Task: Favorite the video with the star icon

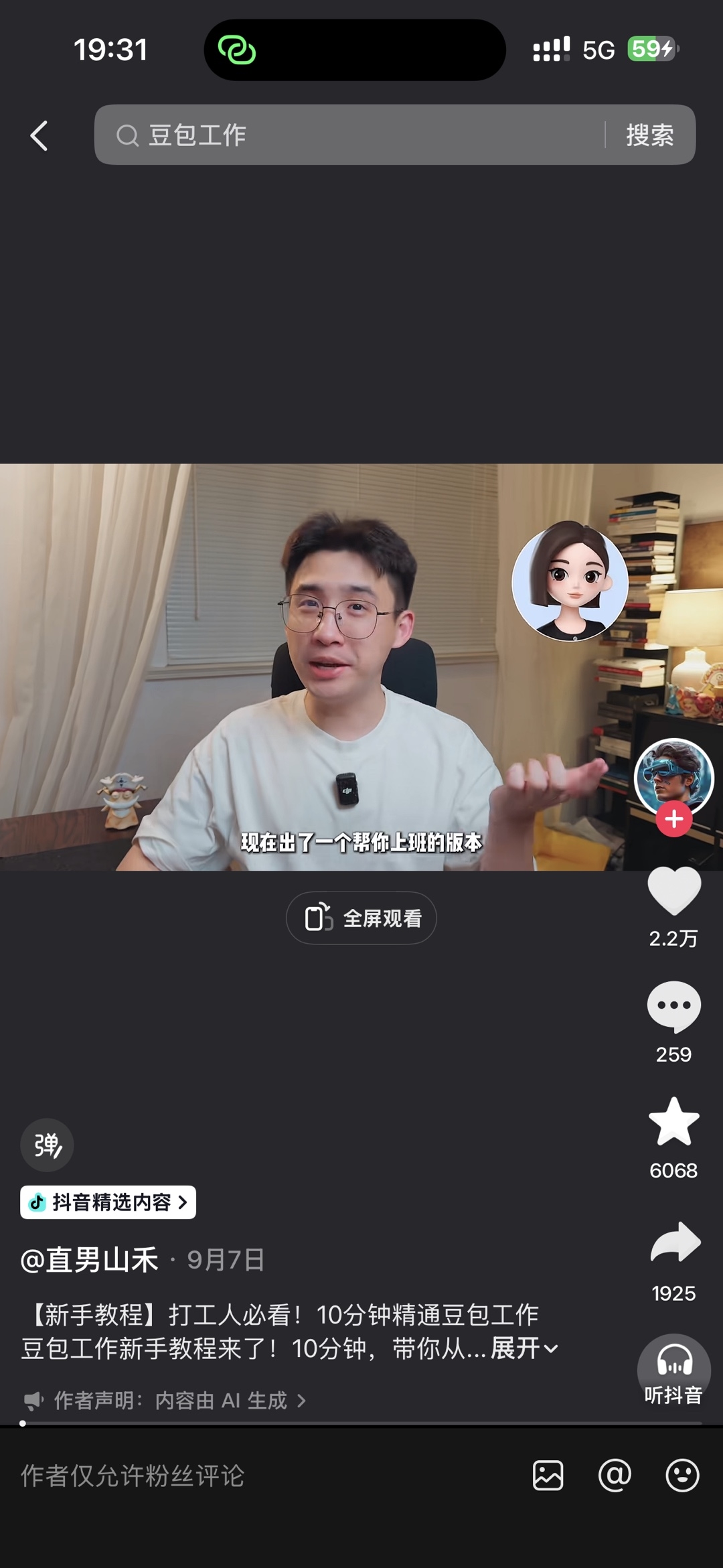Action: (x=674, y=1121)
